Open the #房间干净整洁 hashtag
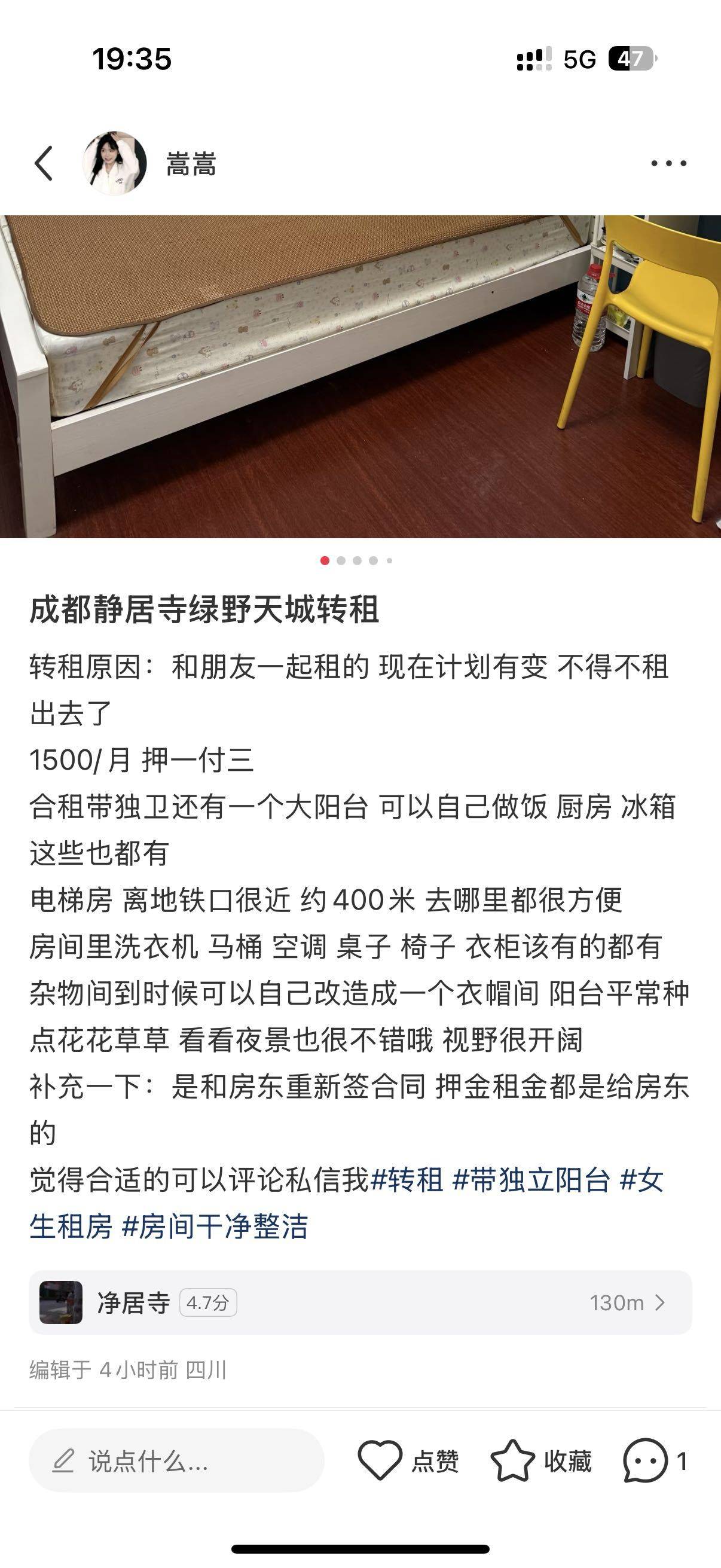This screenshot has height=1568, width=721. click(x=215, y=1227)
